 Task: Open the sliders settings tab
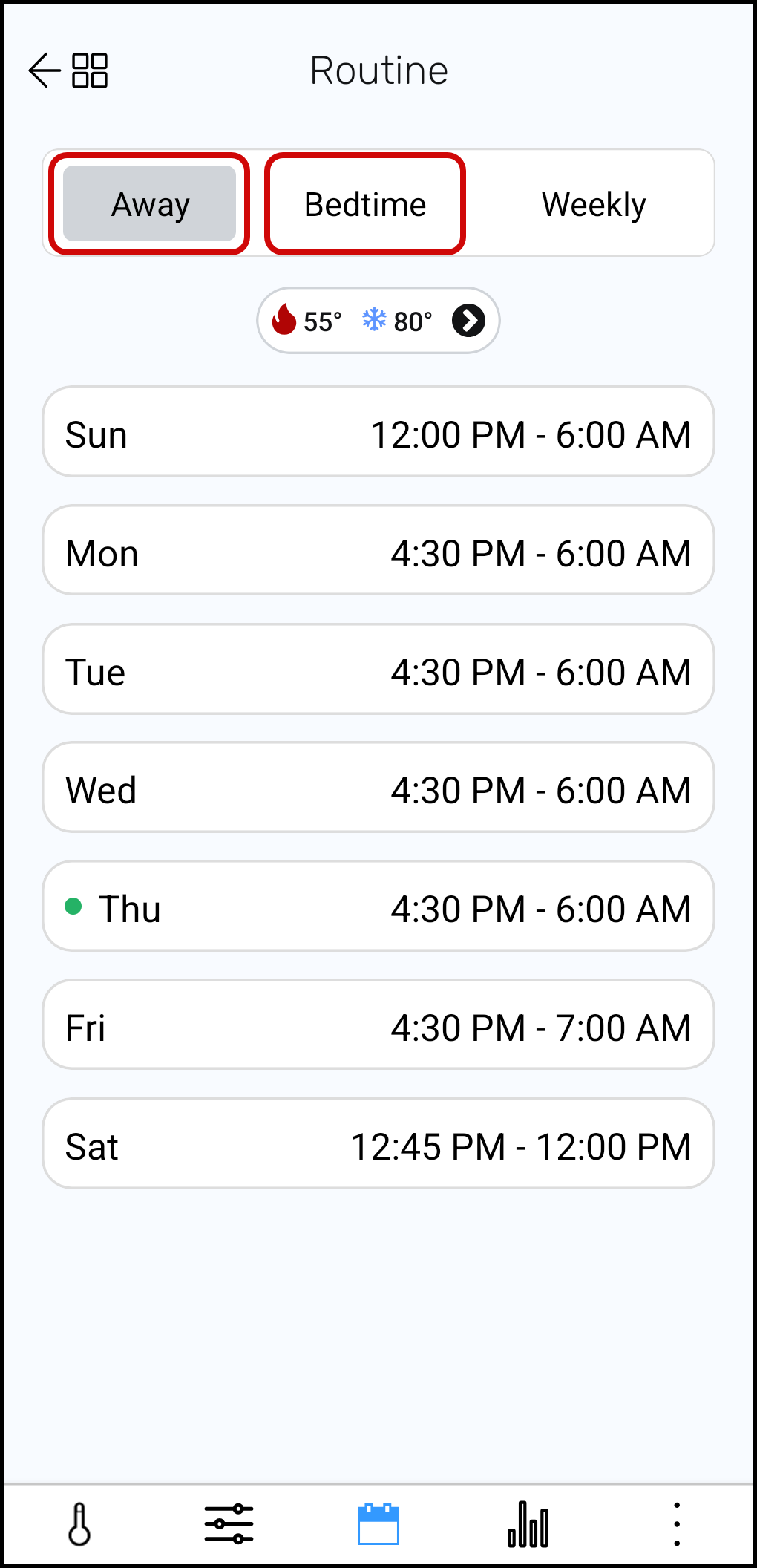click(229, 1524)
